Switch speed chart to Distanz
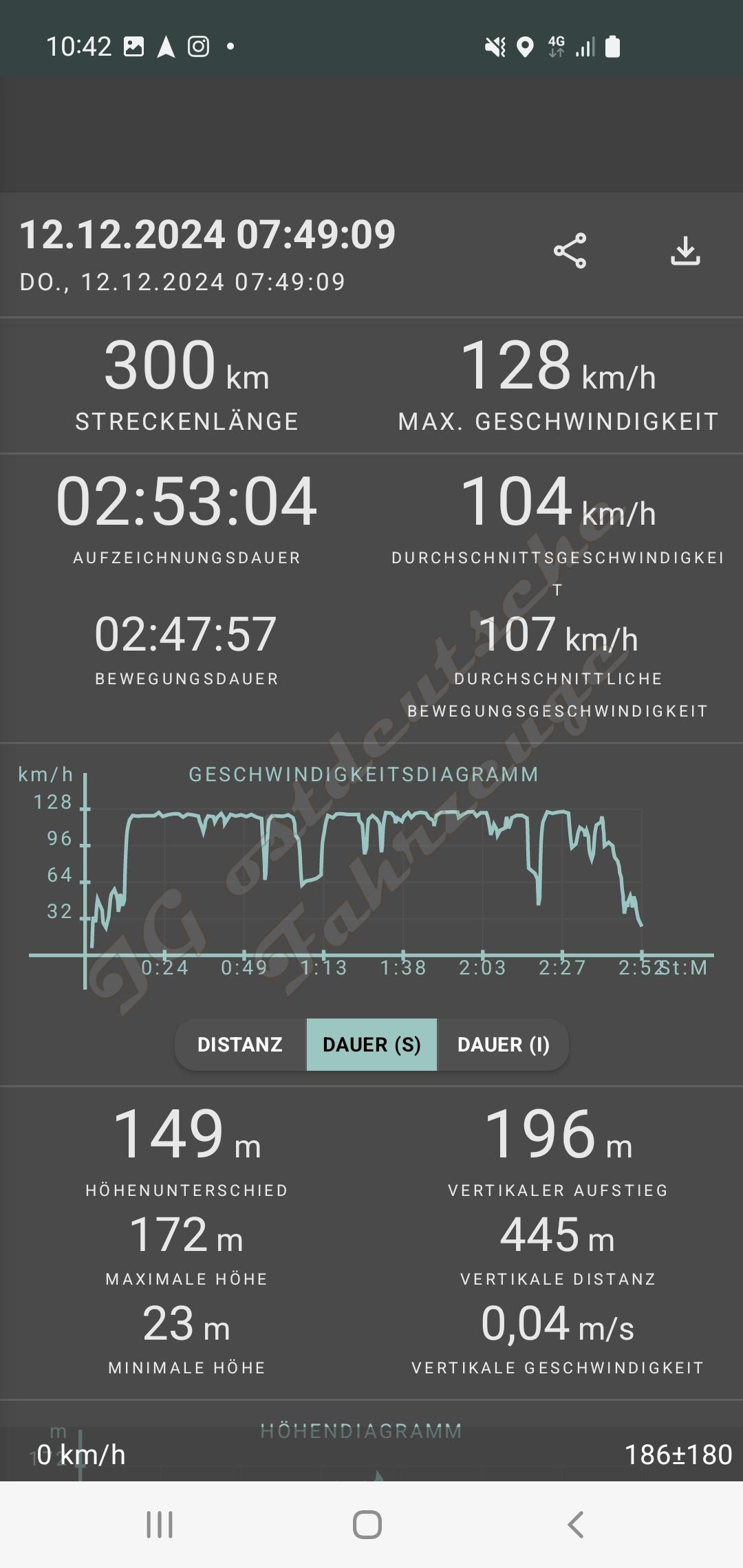The image size is (743, 1568). click(240, 1045)
